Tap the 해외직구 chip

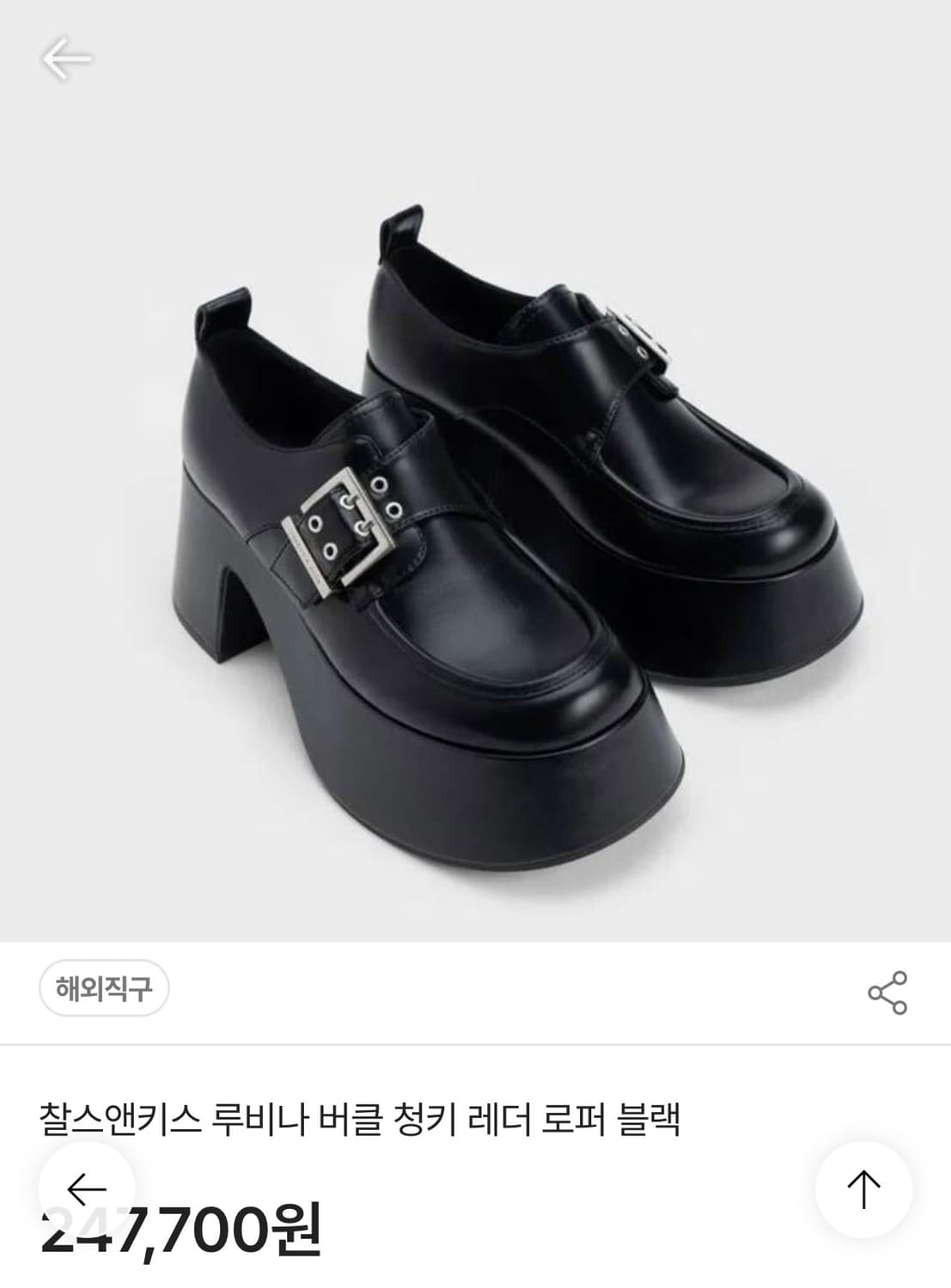(104, 989)
